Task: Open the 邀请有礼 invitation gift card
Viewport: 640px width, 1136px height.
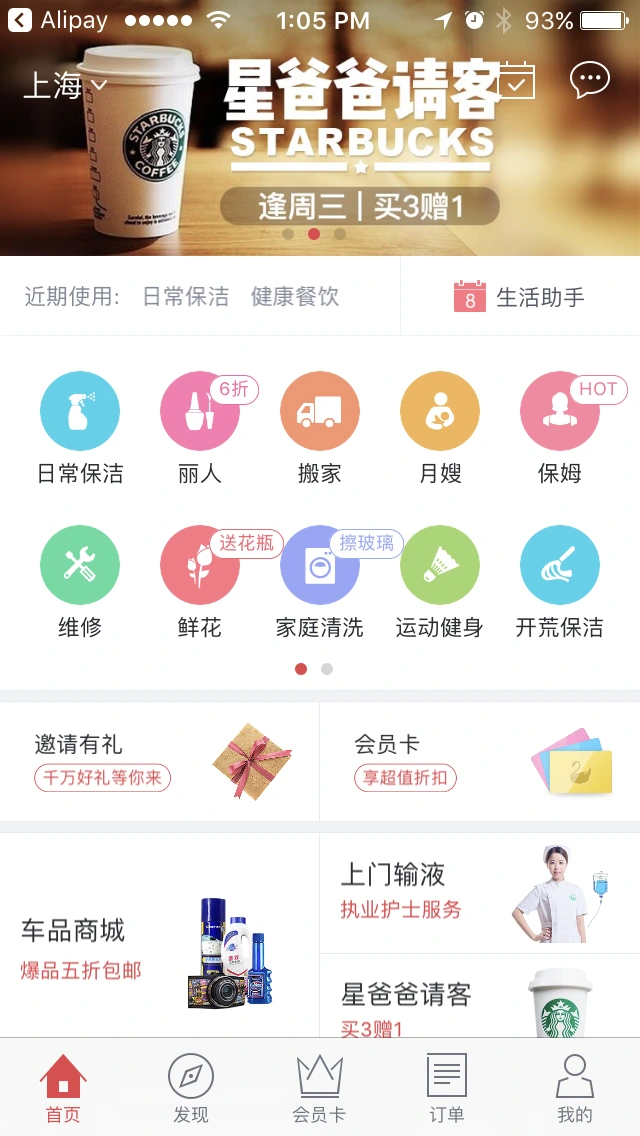Action: click(159, 761)
